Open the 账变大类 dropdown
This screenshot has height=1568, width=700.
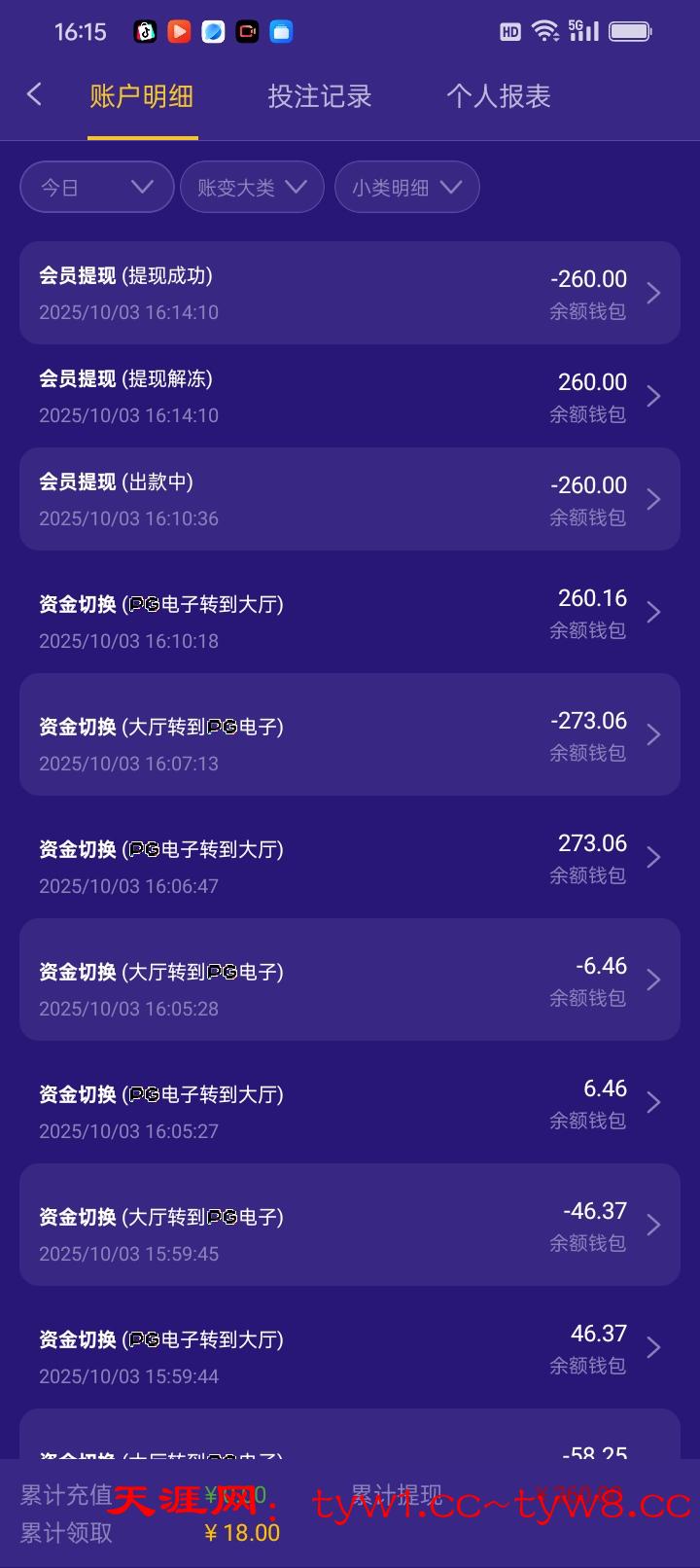point(252,187)
